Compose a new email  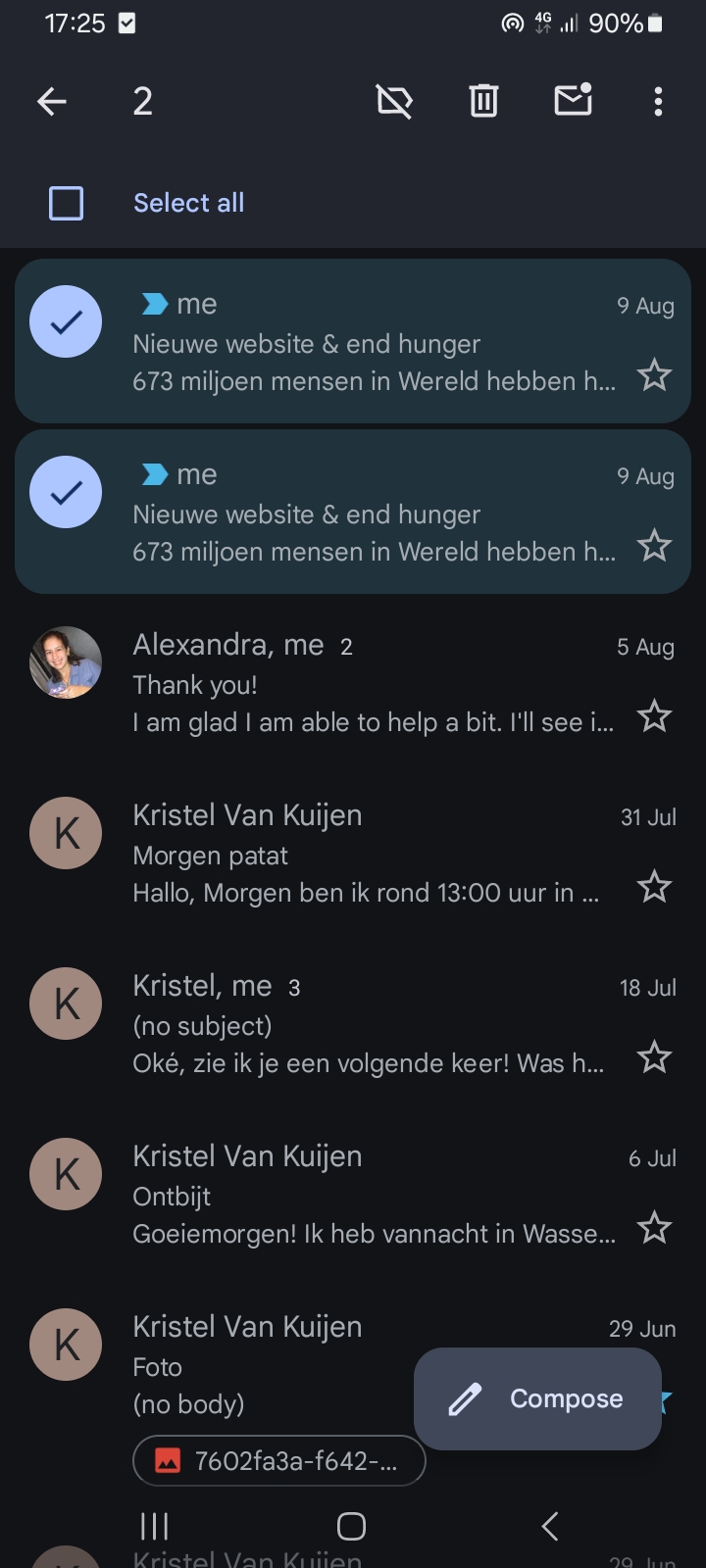[537, 1398]
